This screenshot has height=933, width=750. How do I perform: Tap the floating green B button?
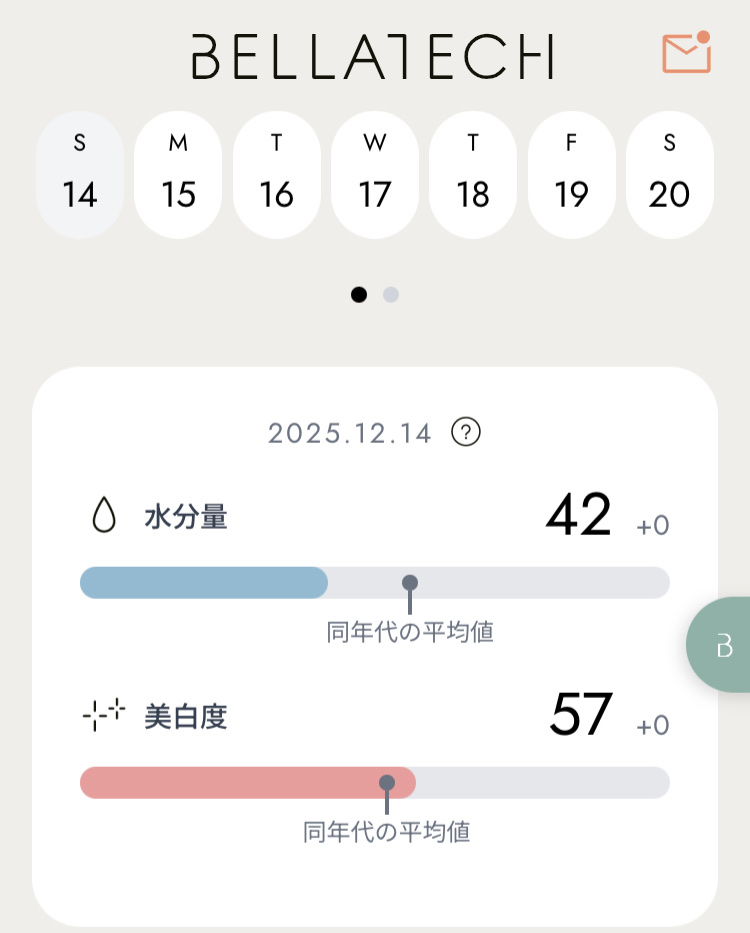click(x=724, y=645)
